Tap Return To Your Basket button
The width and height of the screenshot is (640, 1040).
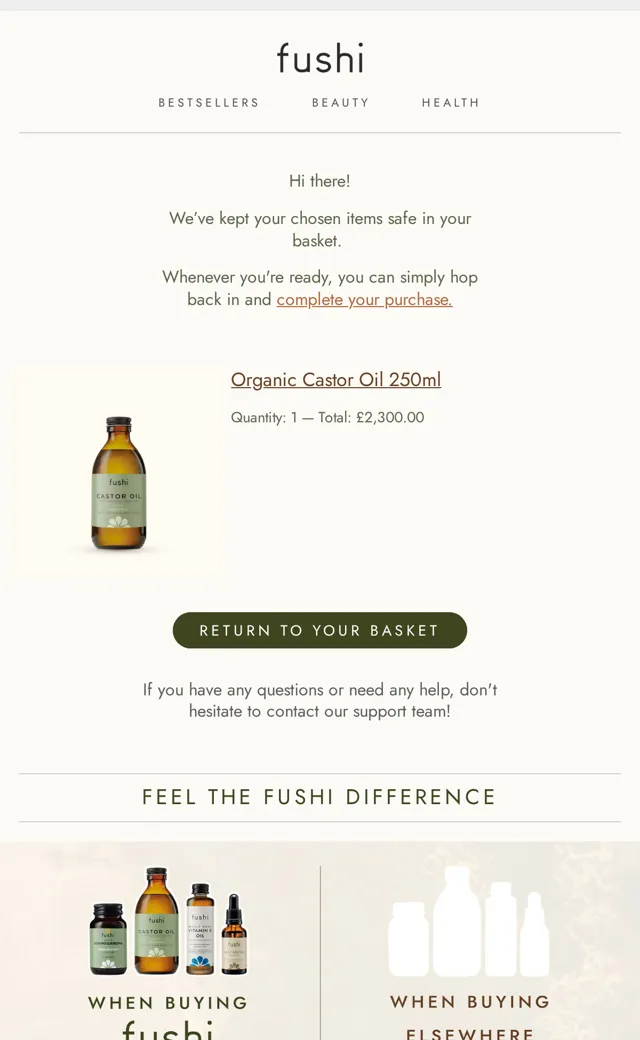coord(320,630)
